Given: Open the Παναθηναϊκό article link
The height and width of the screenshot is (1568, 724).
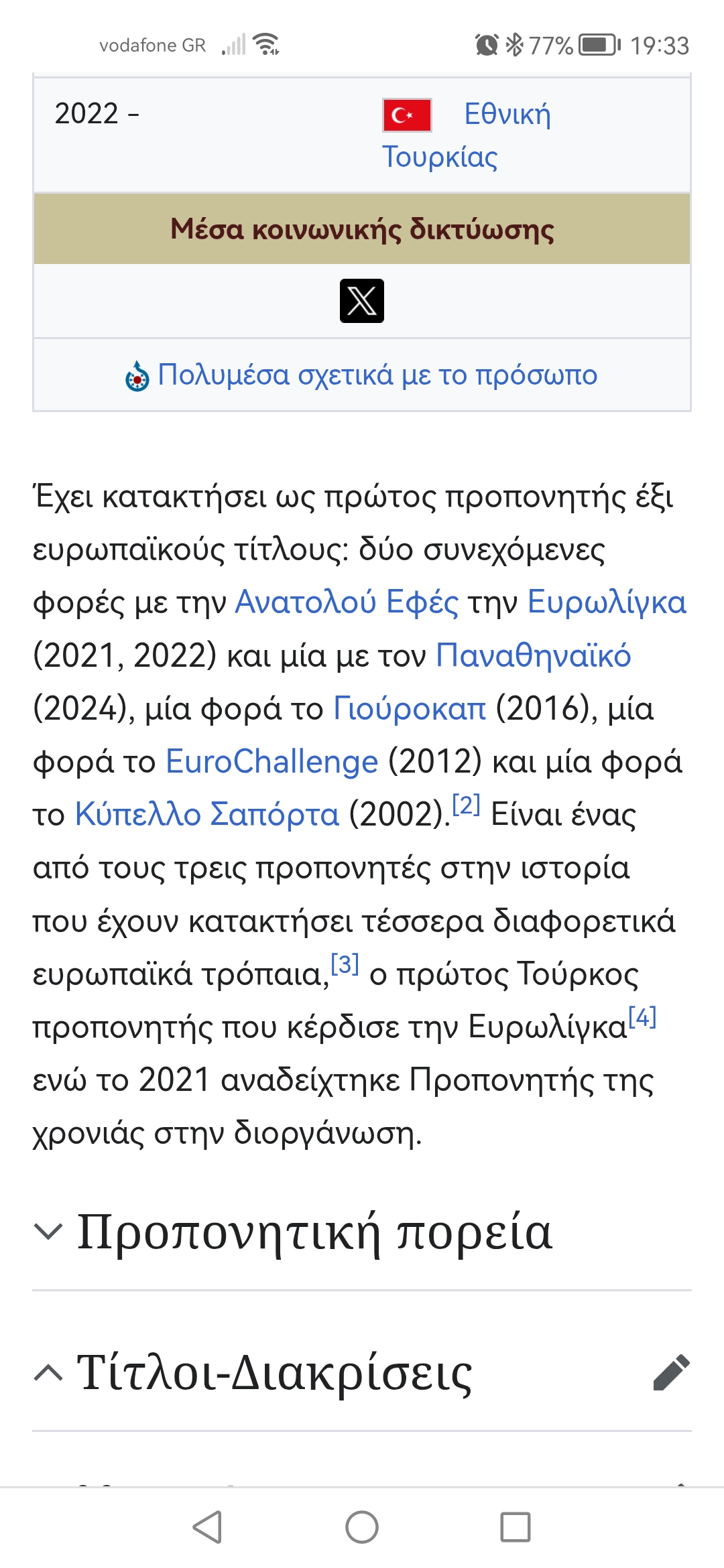Looking at the screenshot, I should coord(533,655).
